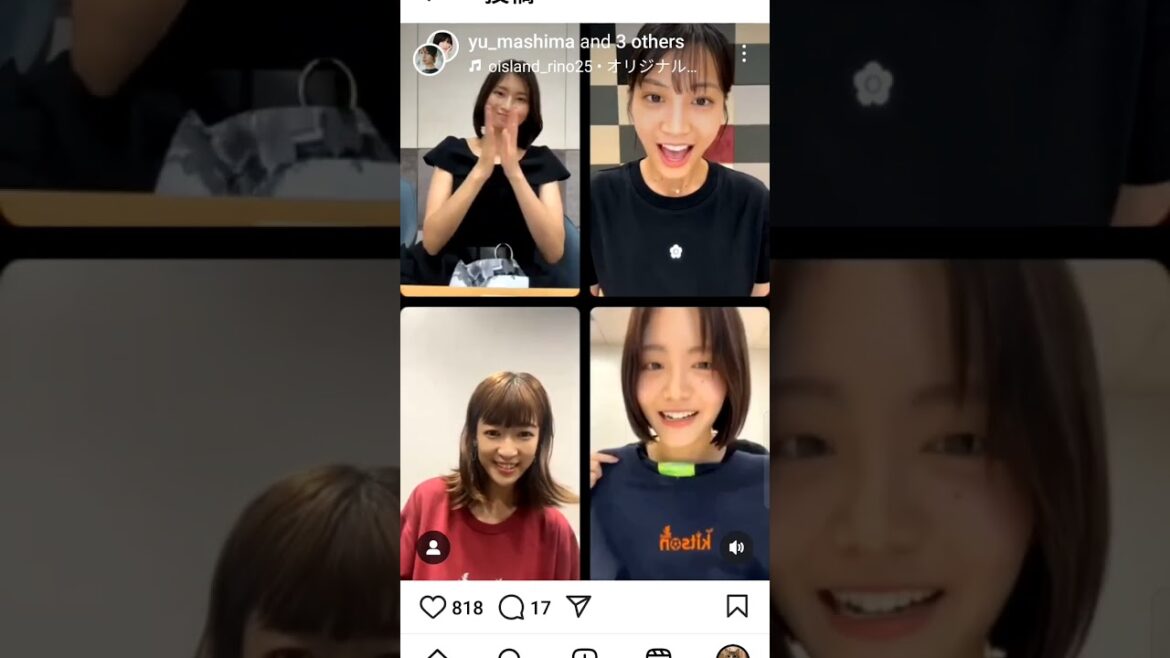Screen dimensions: 1170x658
Task: Like the post with 818 likes
Action: click(433, 607)
